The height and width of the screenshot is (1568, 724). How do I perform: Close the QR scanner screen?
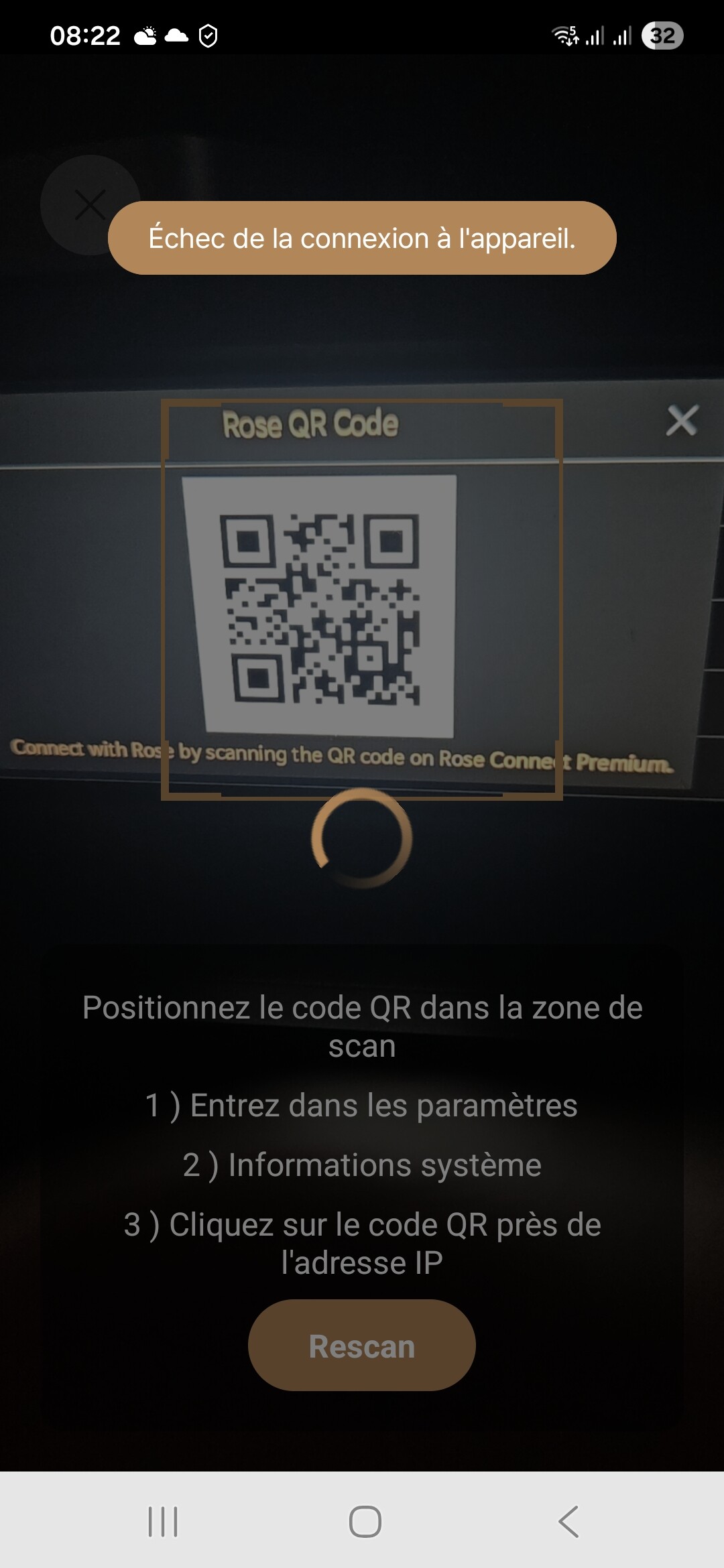pyautogui.click(x=90, y=204)
